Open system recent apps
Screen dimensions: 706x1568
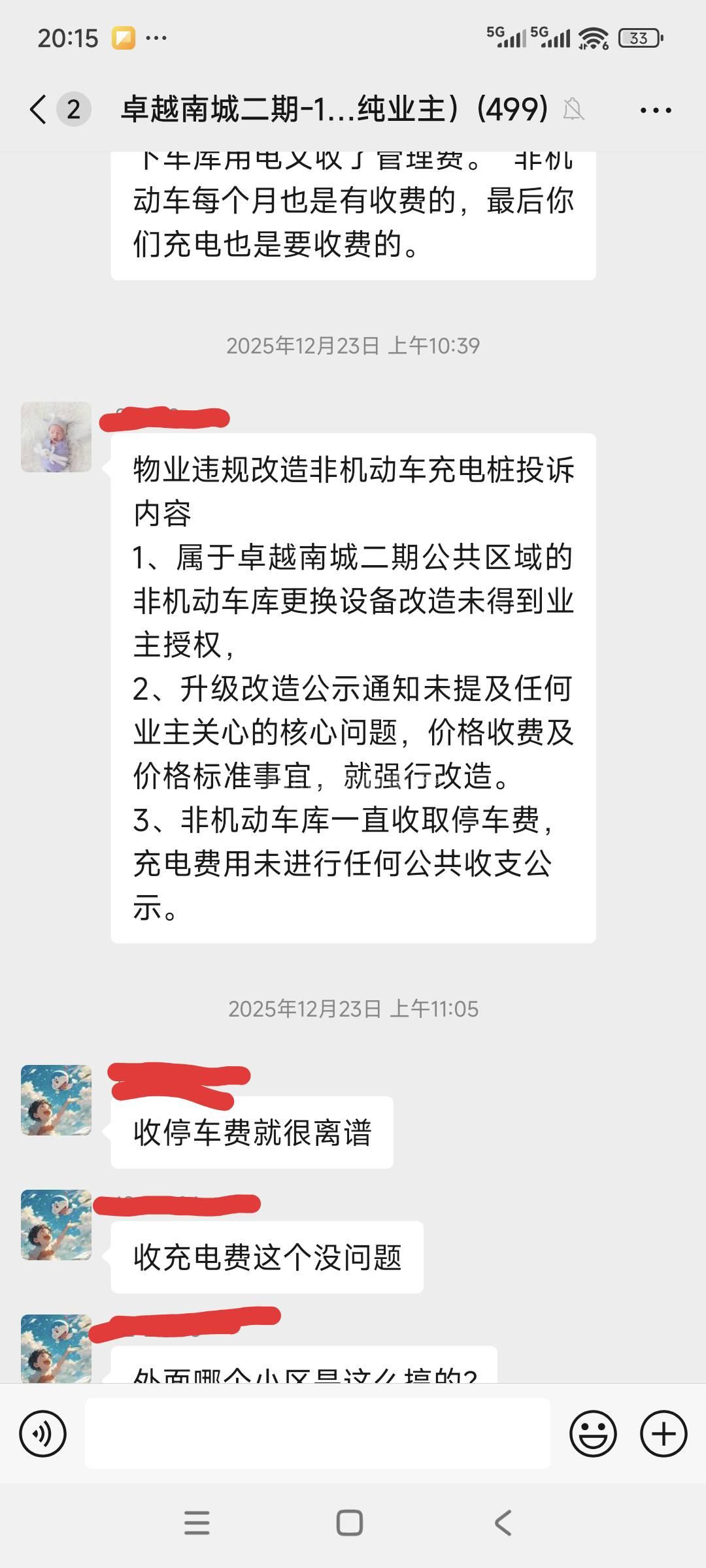point(197,1523)
